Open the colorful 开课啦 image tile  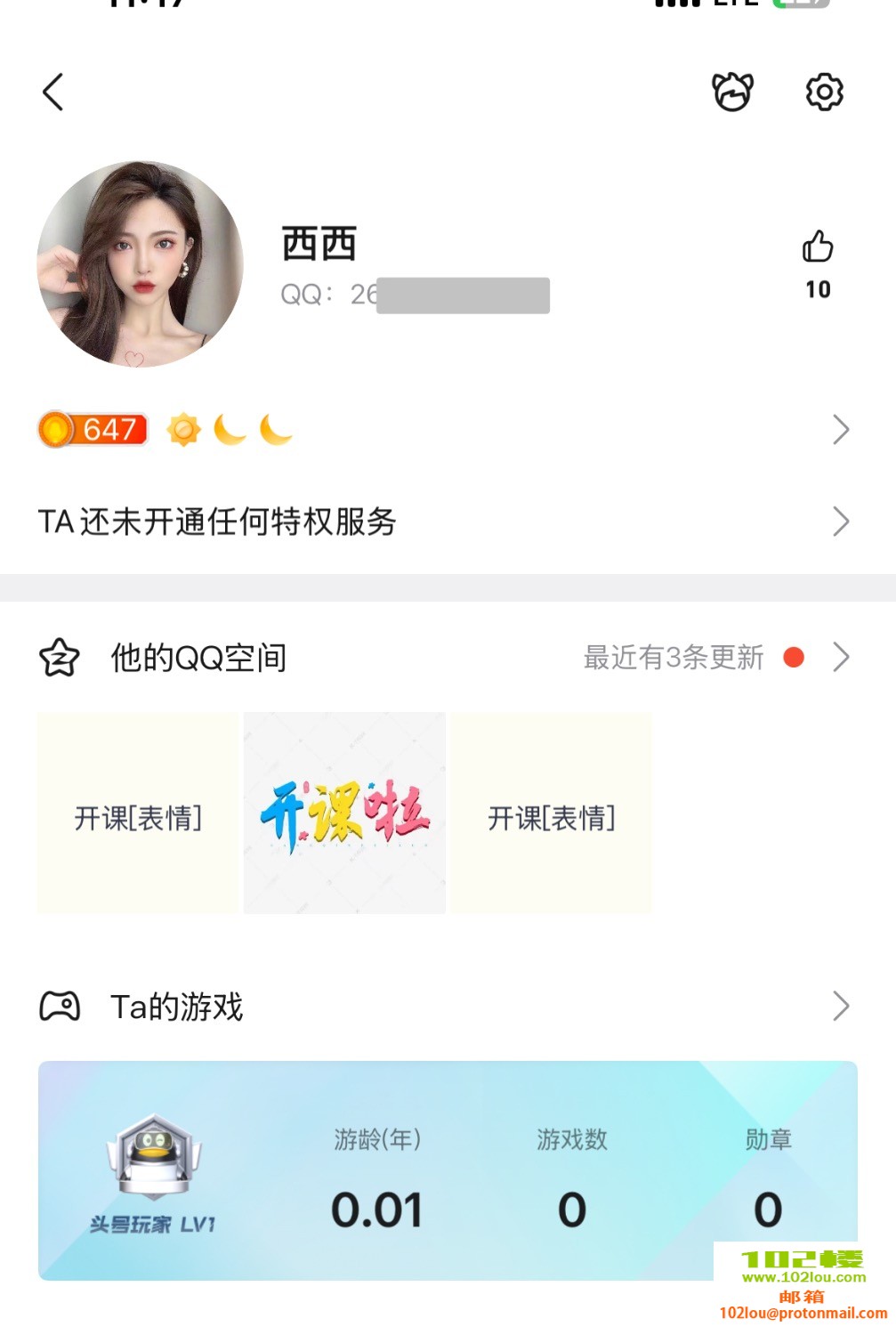[x=344, y=813]
